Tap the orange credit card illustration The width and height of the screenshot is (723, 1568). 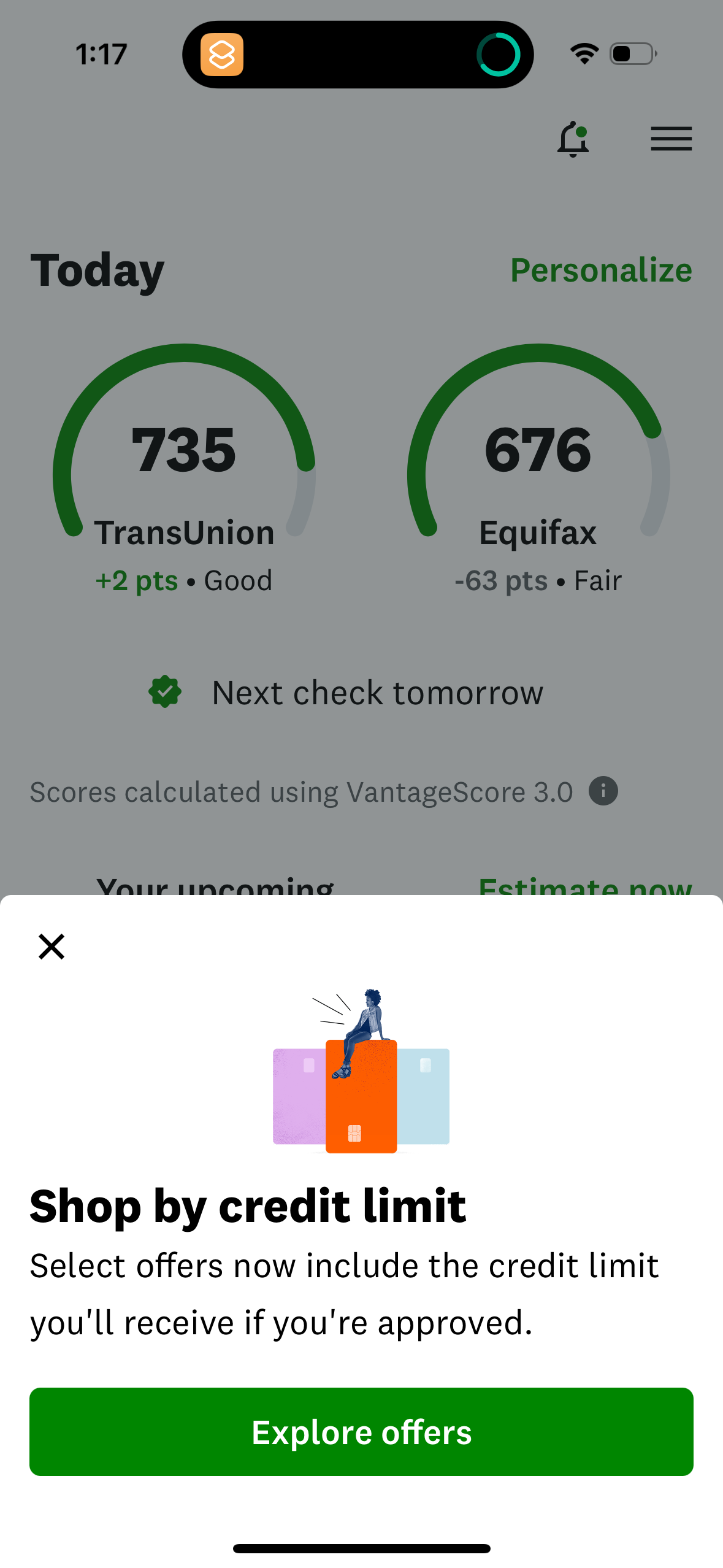[361, 1098]
